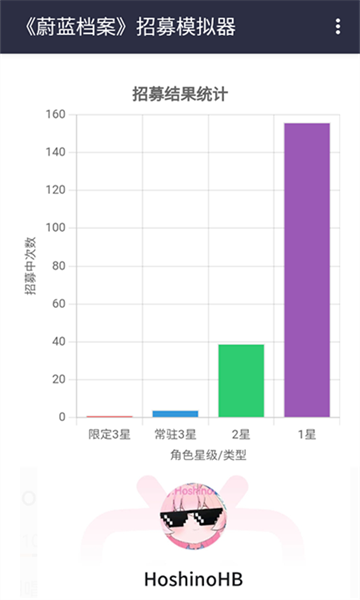Tap the green 2星 bar in chart

(x=241, y=381)
